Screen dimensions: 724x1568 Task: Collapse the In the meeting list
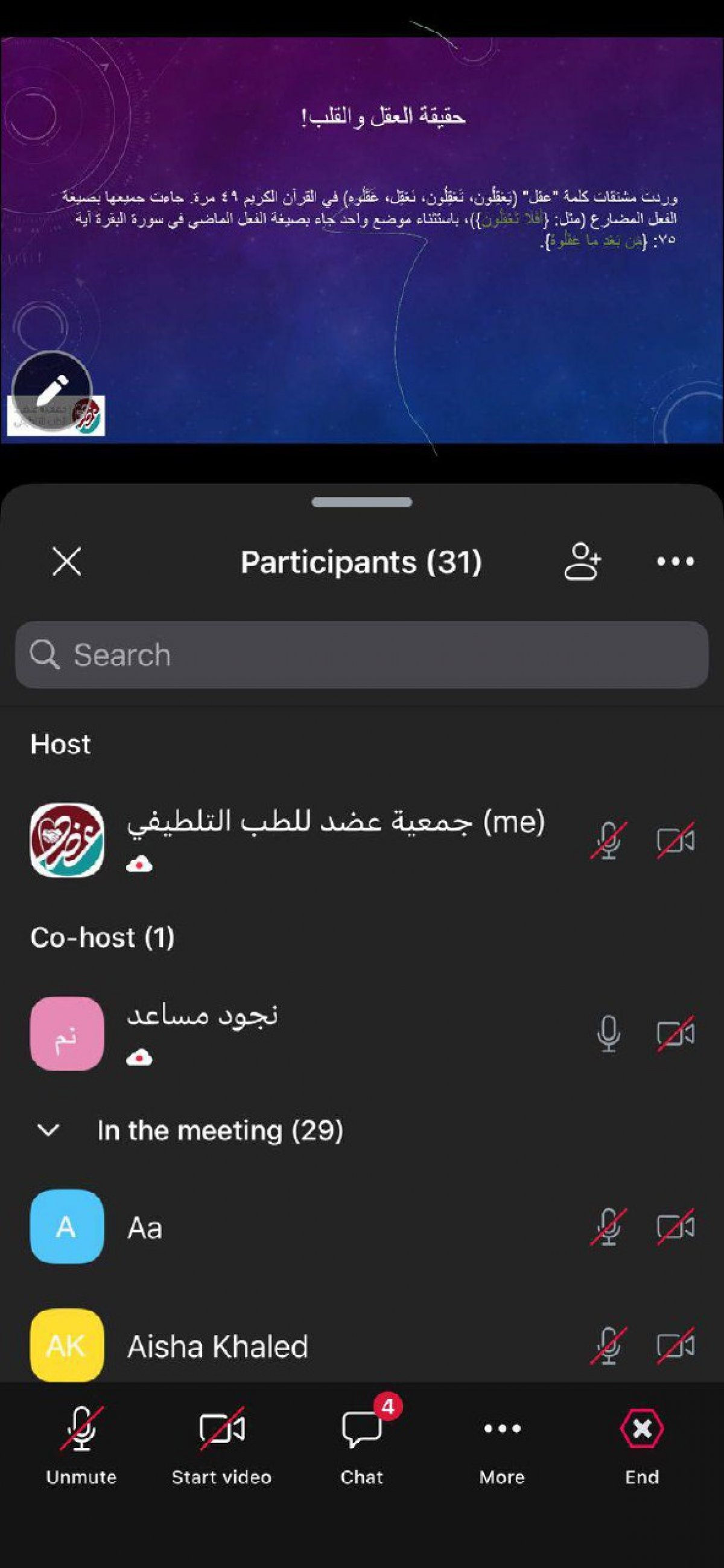48,1130
